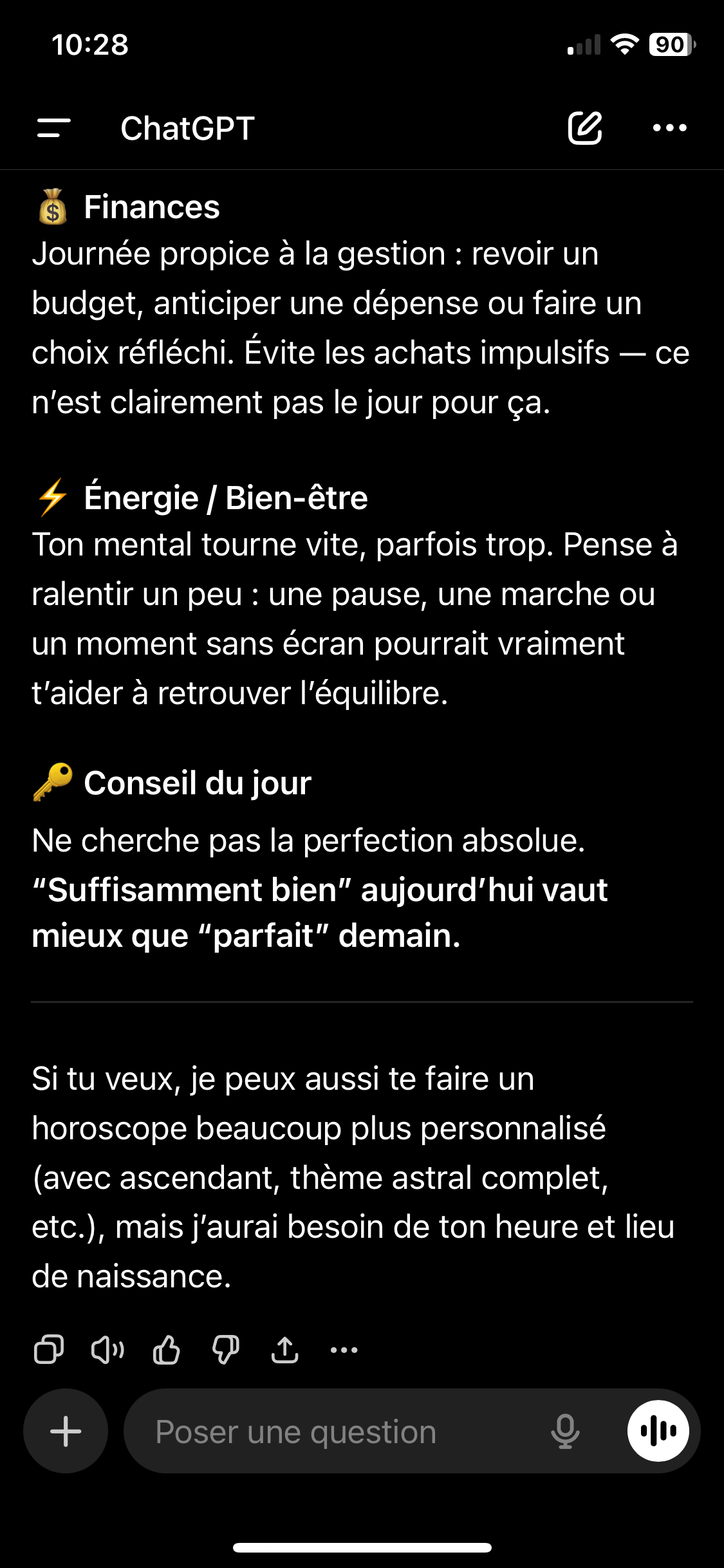
Task: Start a new chat
Action: pyautogui.click(x=584, y=128)
